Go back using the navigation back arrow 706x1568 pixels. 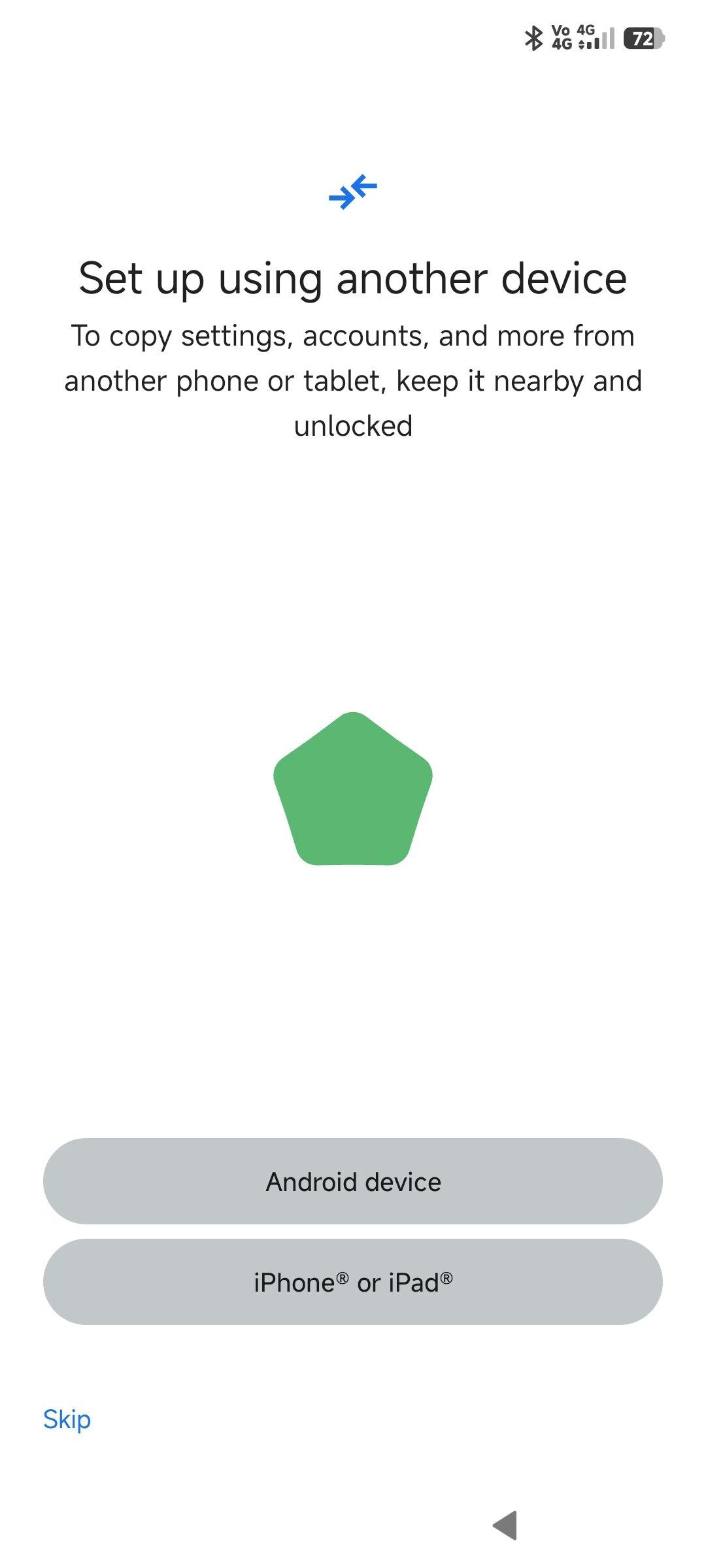505,1525
